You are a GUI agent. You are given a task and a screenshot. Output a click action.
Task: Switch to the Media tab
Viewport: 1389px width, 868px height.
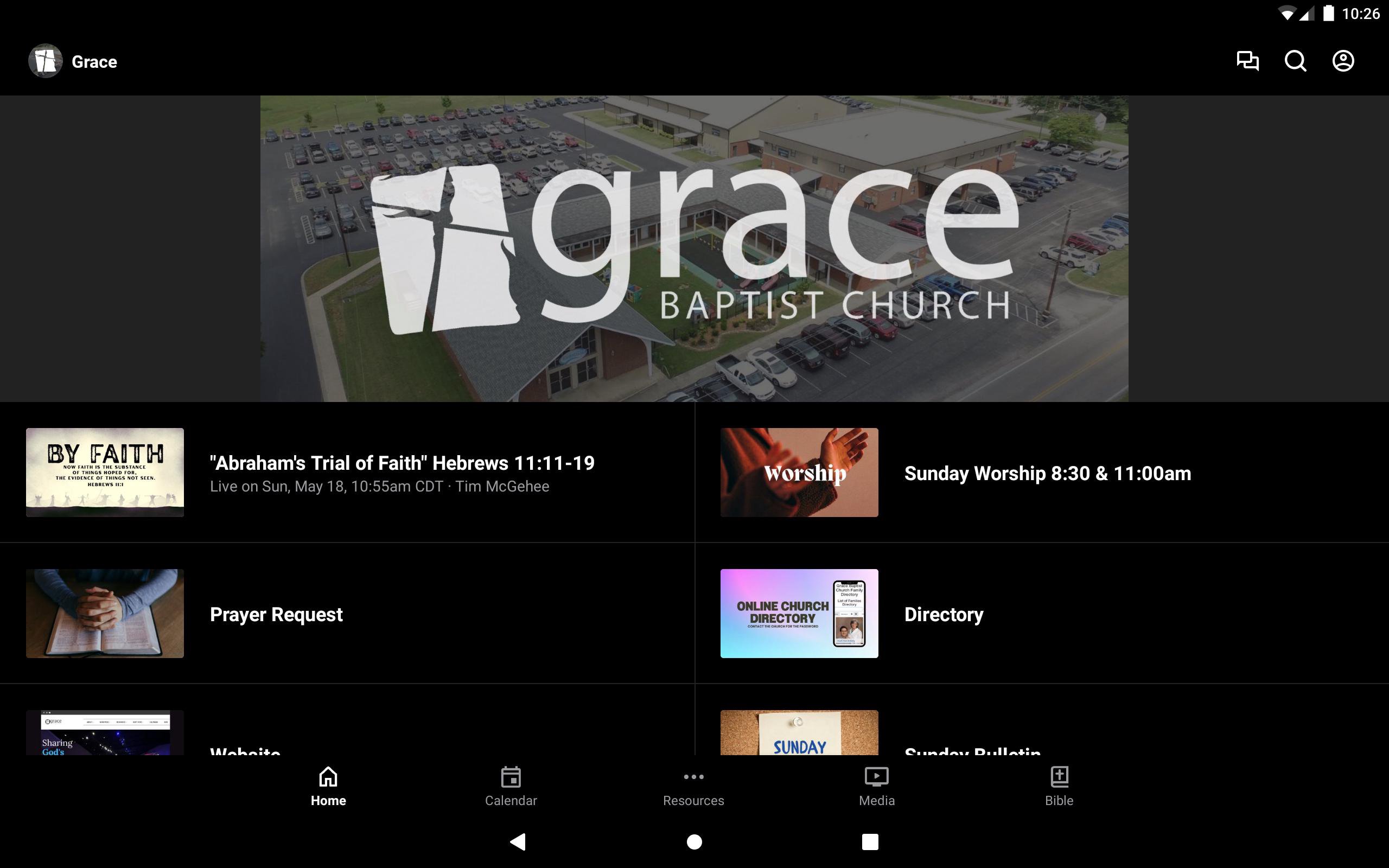coord(876,787)
